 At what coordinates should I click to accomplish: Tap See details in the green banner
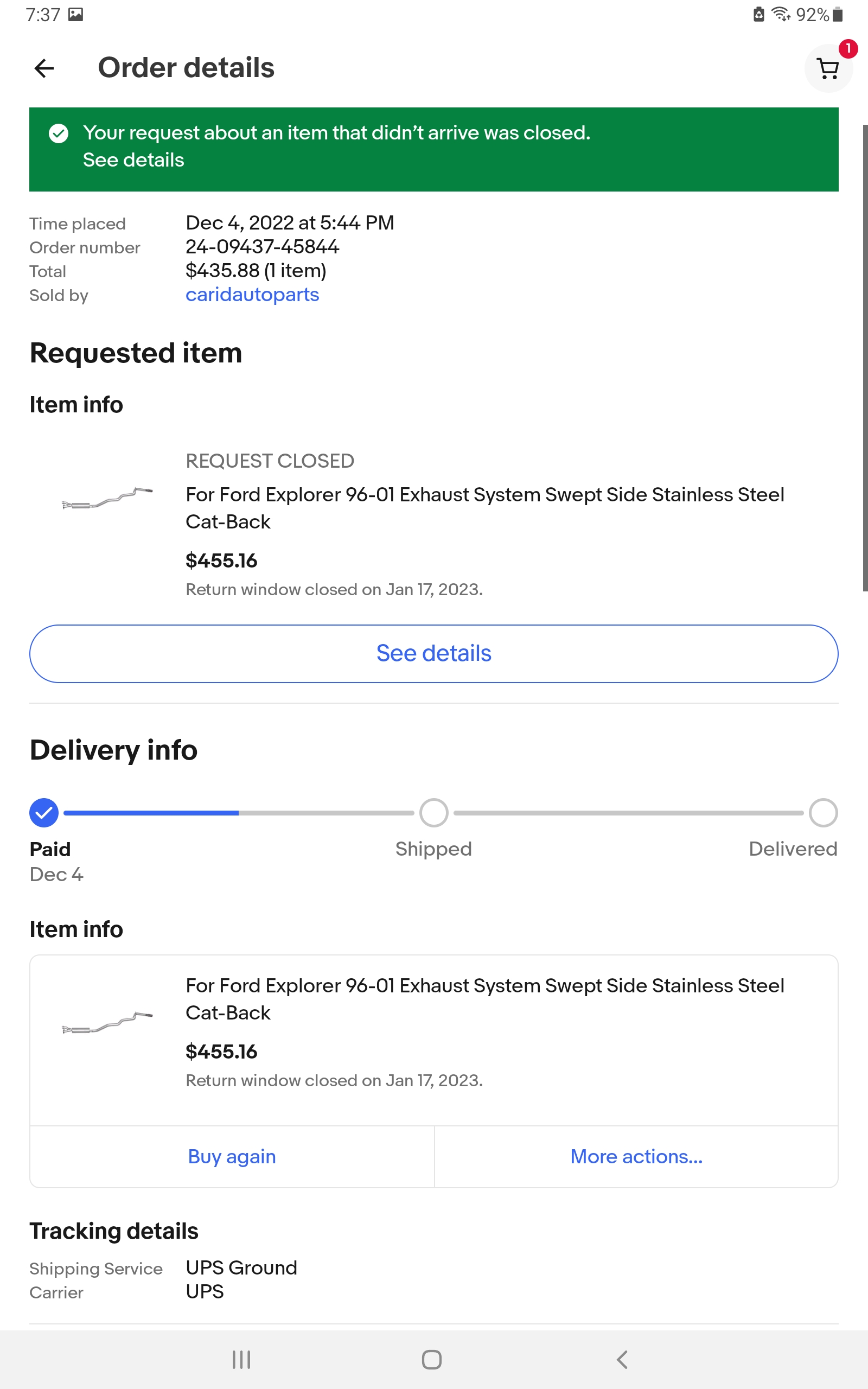click(133, 160)
